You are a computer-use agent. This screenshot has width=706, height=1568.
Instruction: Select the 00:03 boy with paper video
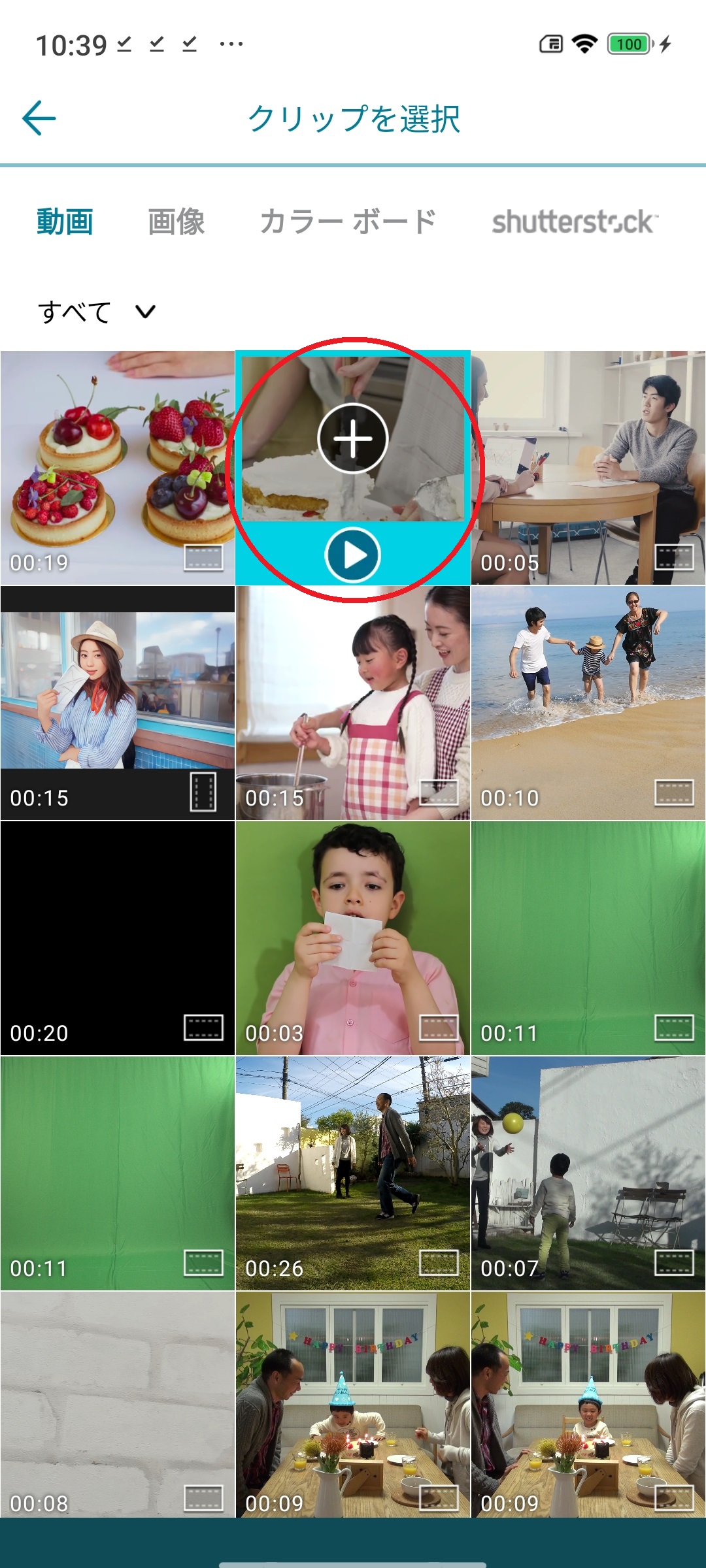tap(353, 938)
